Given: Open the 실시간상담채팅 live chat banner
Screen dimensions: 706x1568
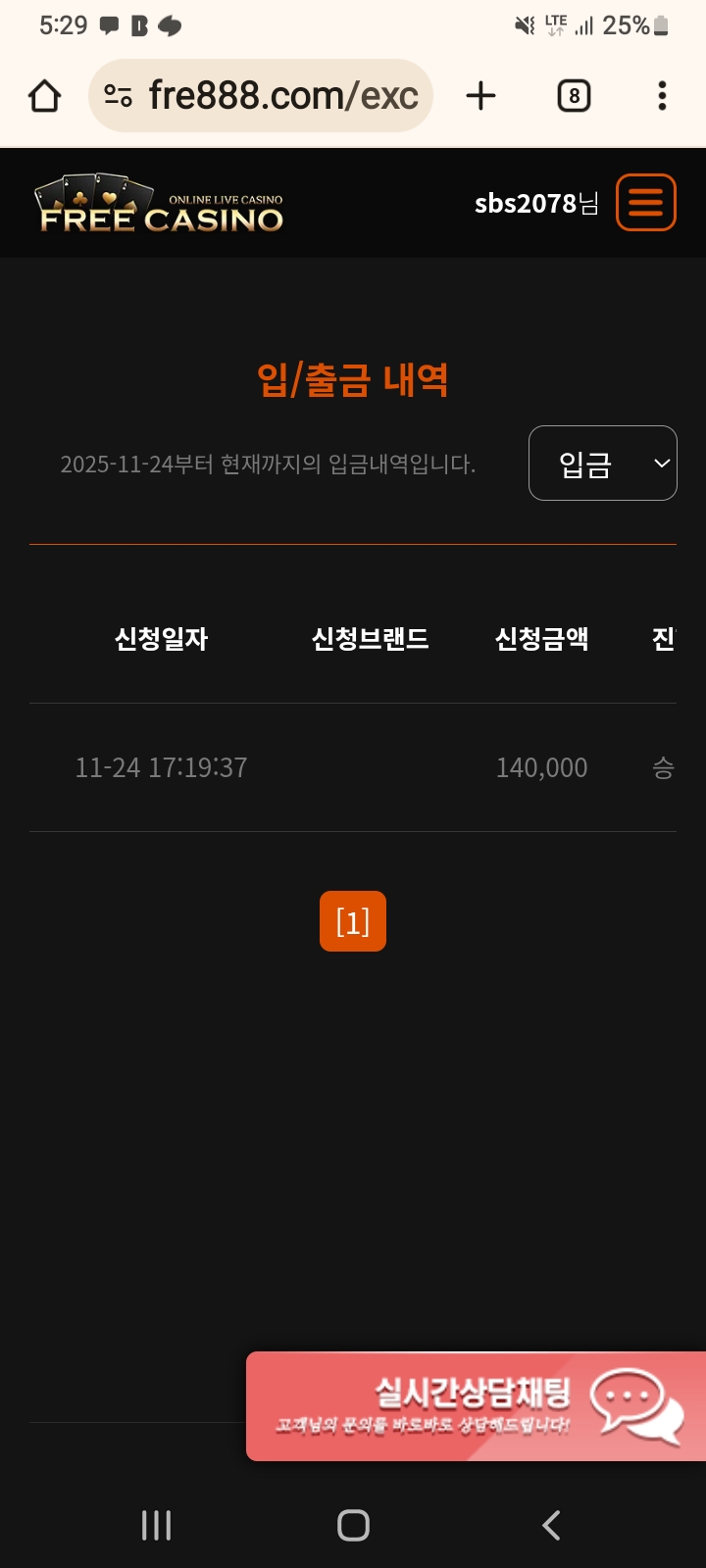Looking at the screenshot, I should [x=477, y=1406].
